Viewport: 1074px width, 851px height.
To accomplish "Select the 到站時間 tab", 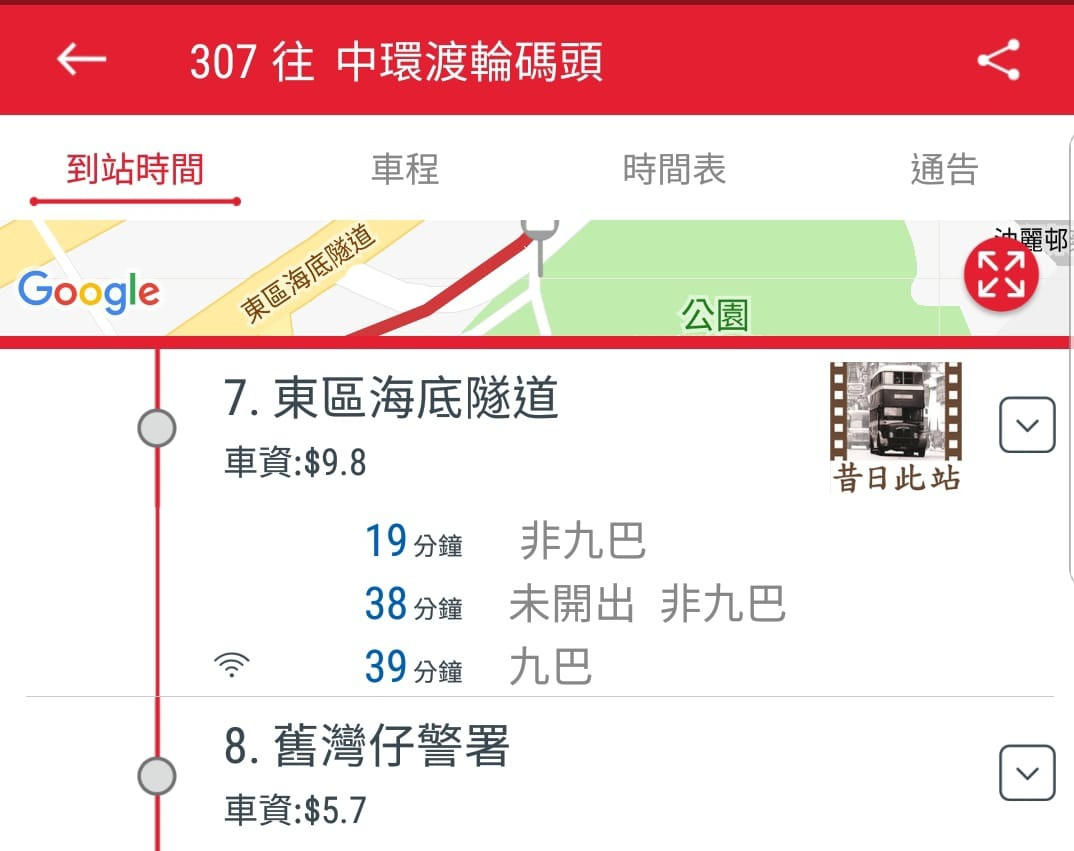I will pos(135,169).
